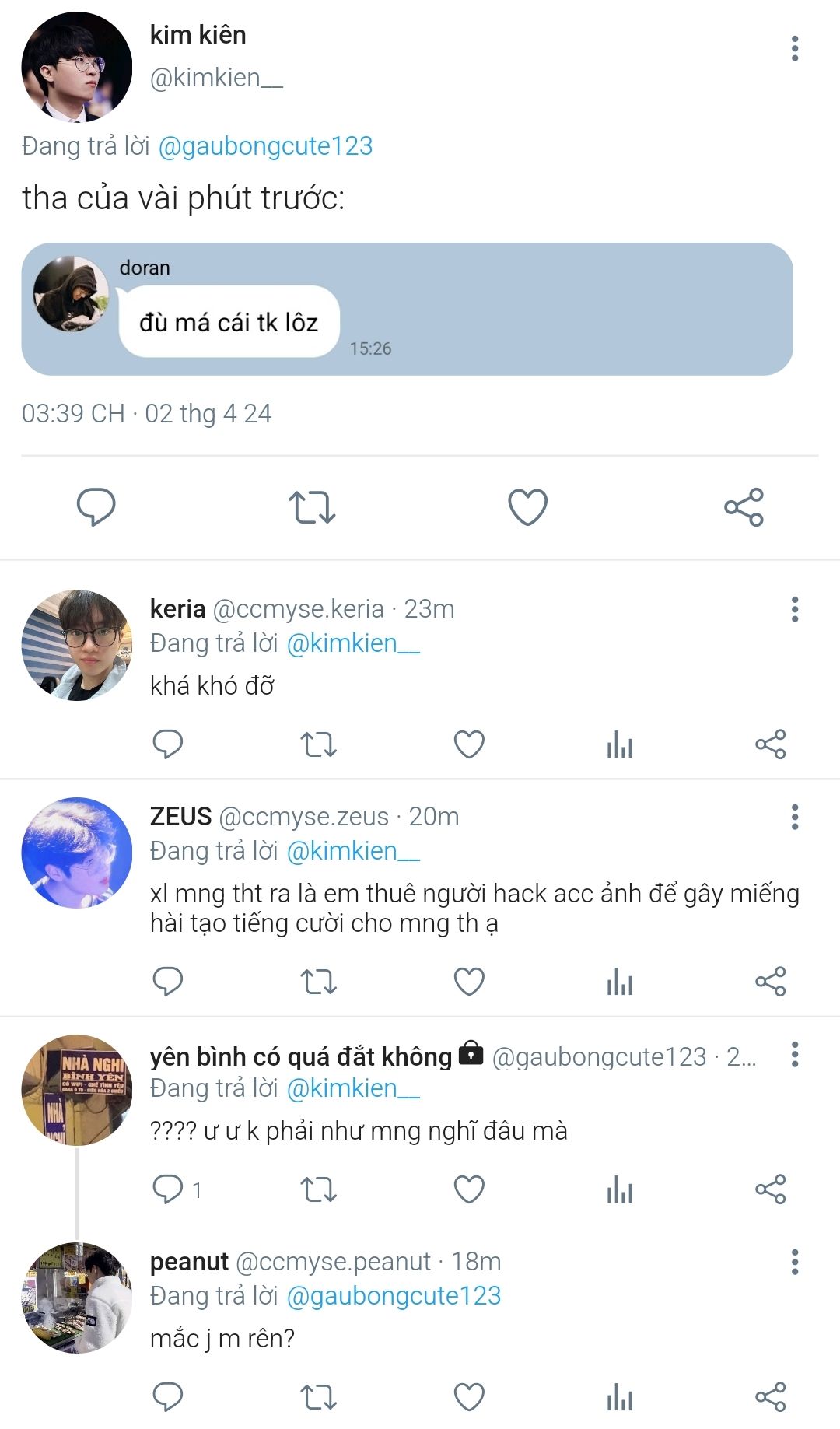Tap the @gaubongcute123 mention in the main post
Image resolution: width=840 pixels, height=1429 pixels.
[x=265, y=146]
